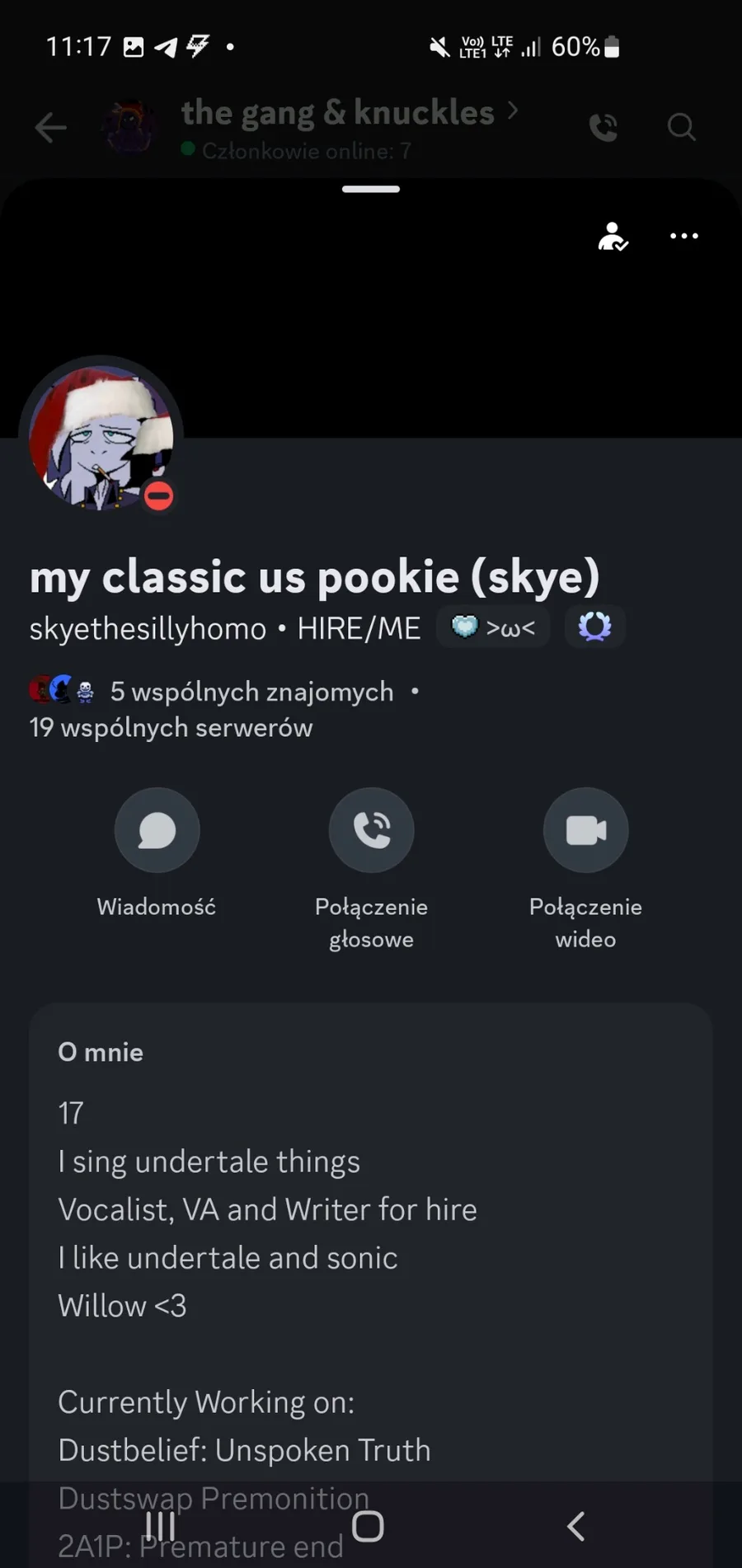The width and height of the screenshot is (742, 1568).
Task: View the 19 wspólnych serwerów list
Action: 171,728
